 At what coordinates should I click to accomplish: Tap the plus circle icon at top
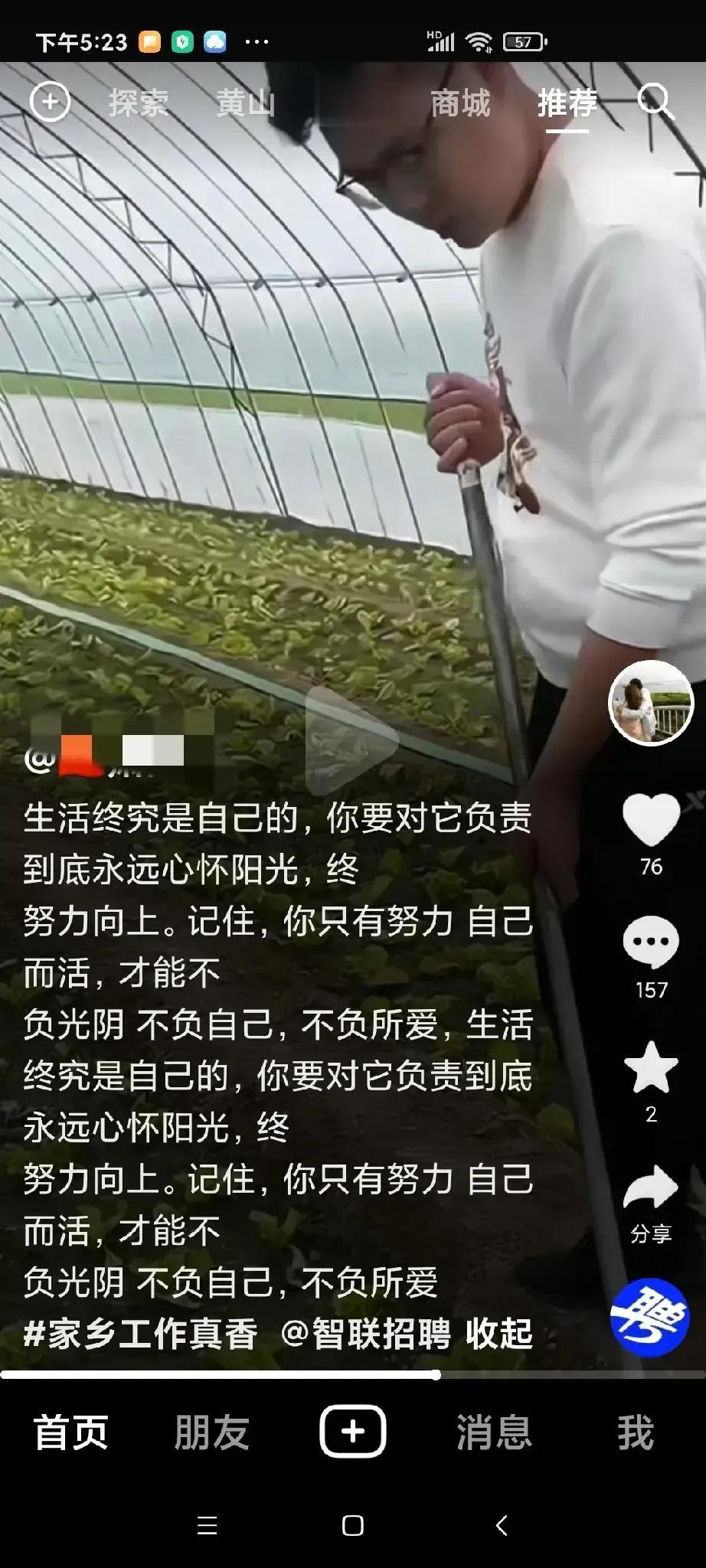coord(50,102)
